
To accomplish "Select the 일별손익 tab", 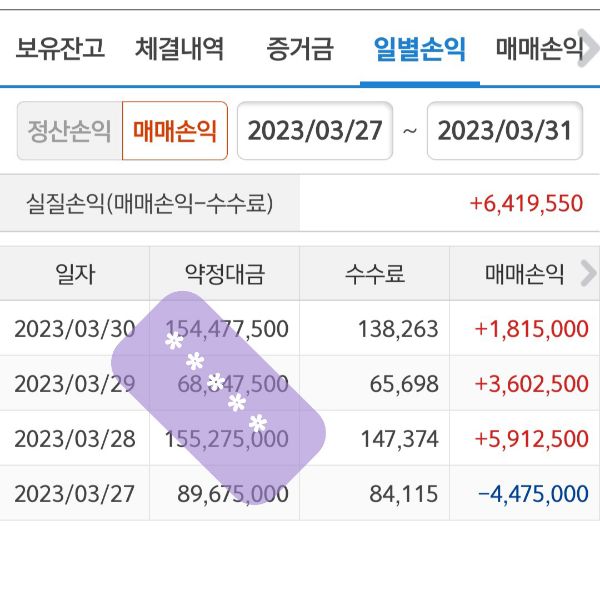I will click(419, 48).
